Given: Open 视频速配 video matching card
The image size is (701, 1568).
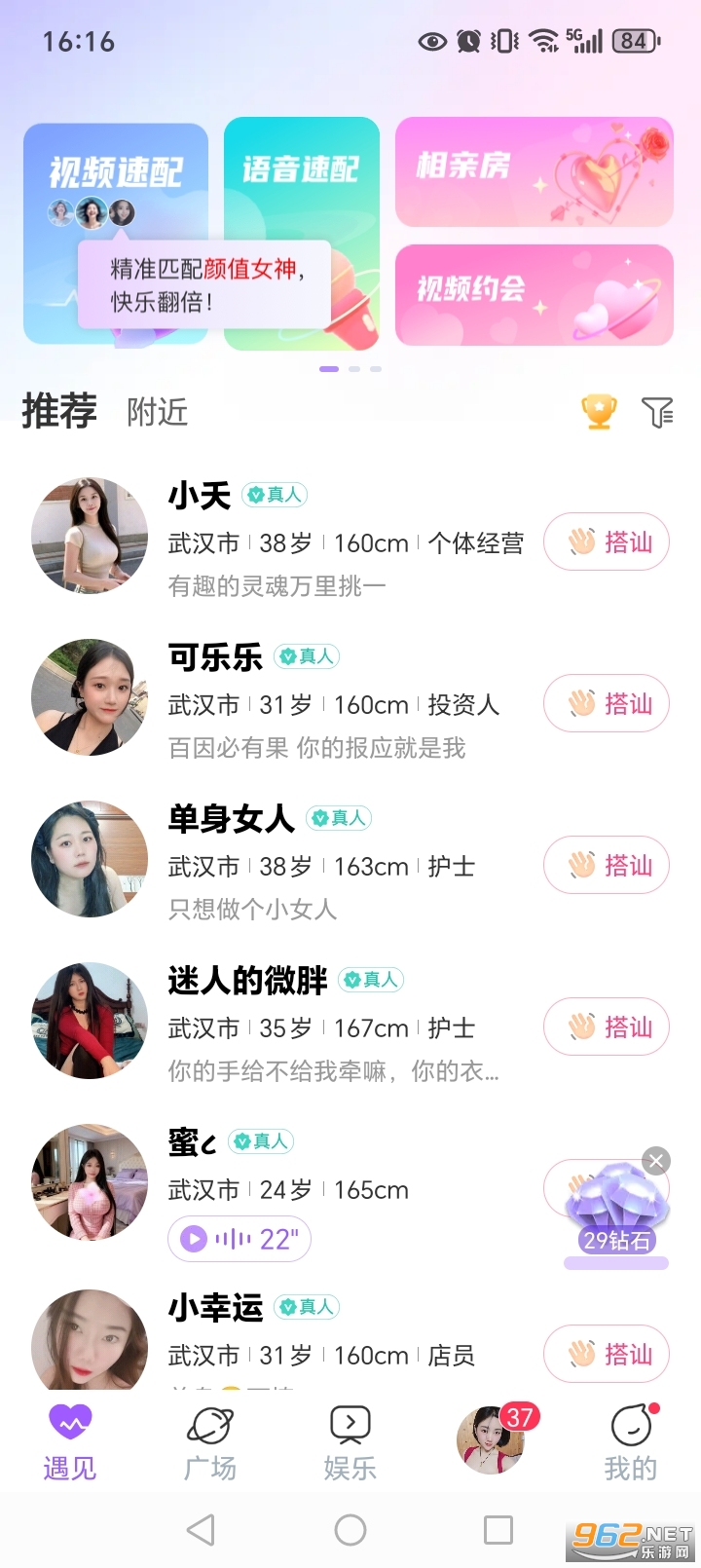Looking at the screenshot, I should [x=115, y=175].
